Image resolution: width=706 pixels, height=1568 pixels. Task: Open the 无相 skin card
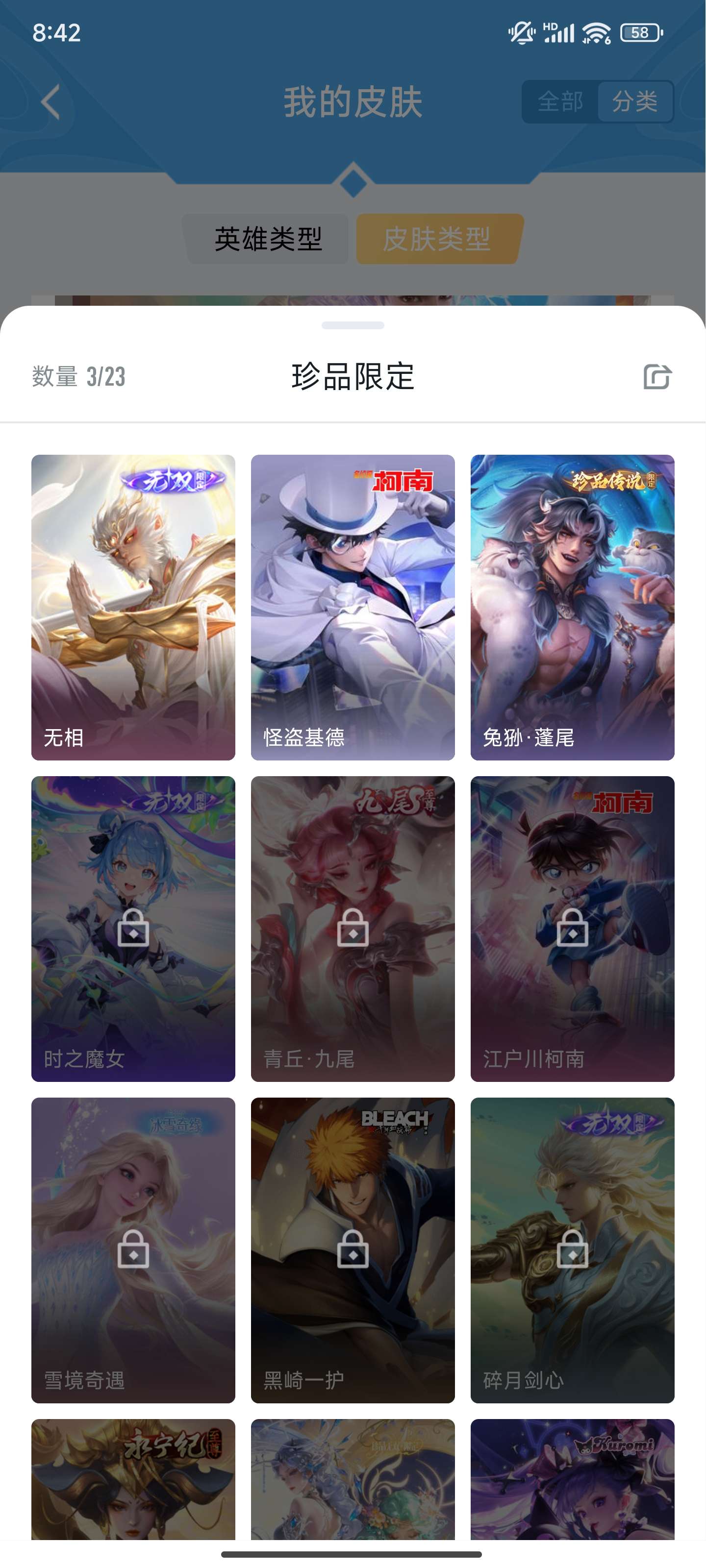[133, 607]
